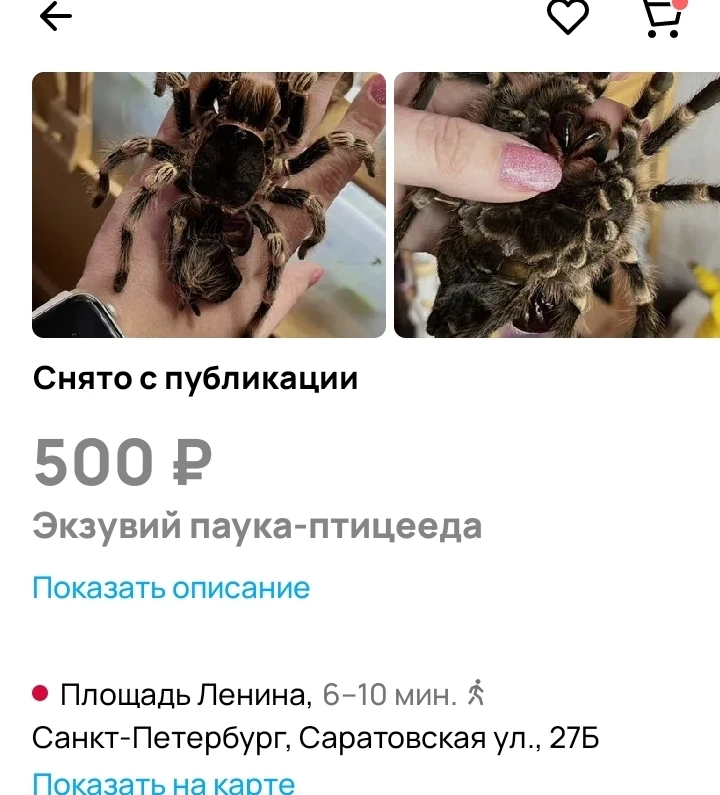Go back using the arrow icon
Viewport: 720px width, 795px height.
point(56,17)
